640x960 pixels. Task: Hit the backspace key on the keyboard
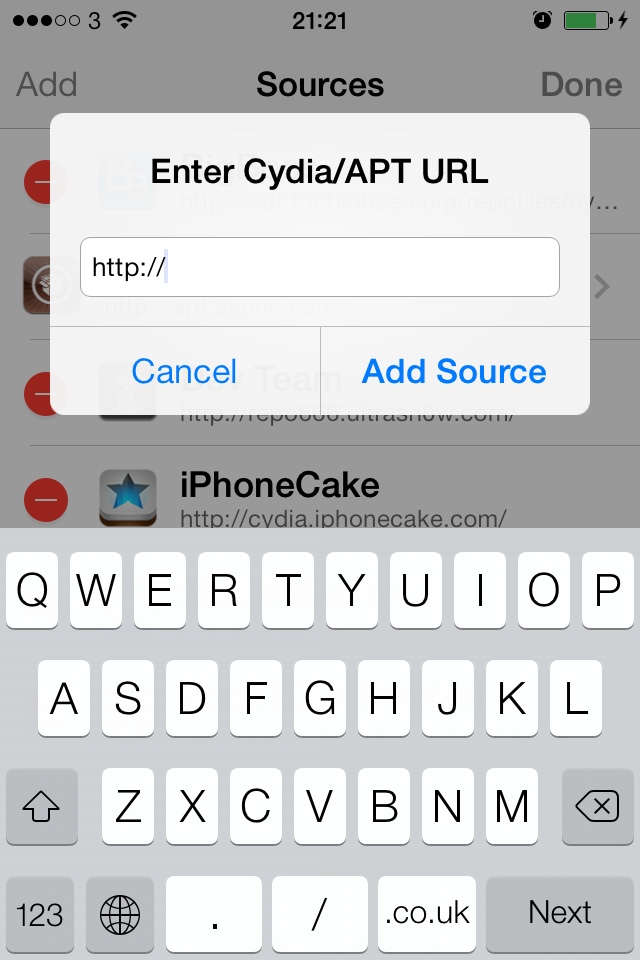[x=597, y=806]
